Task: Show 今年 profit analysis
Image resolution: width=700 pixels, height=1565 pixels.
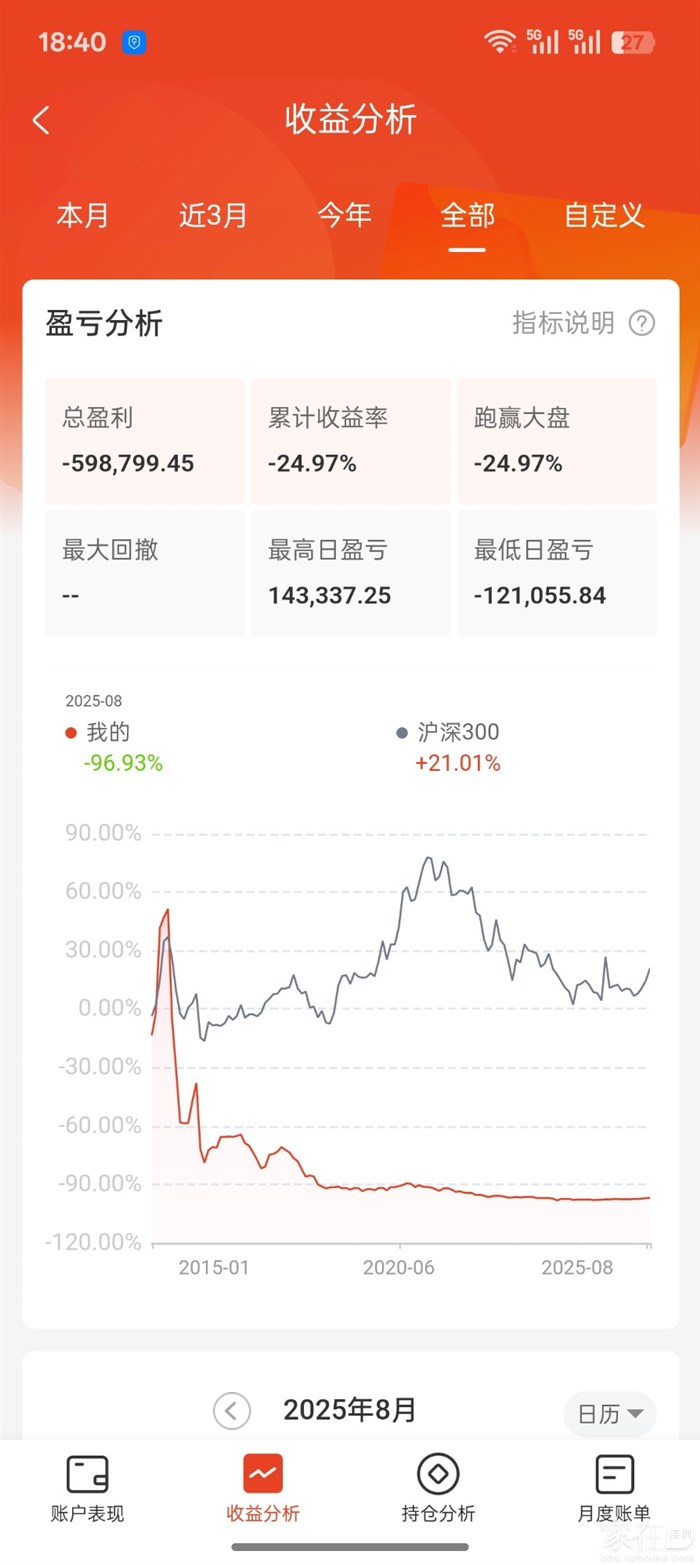Action: point(344,215)
